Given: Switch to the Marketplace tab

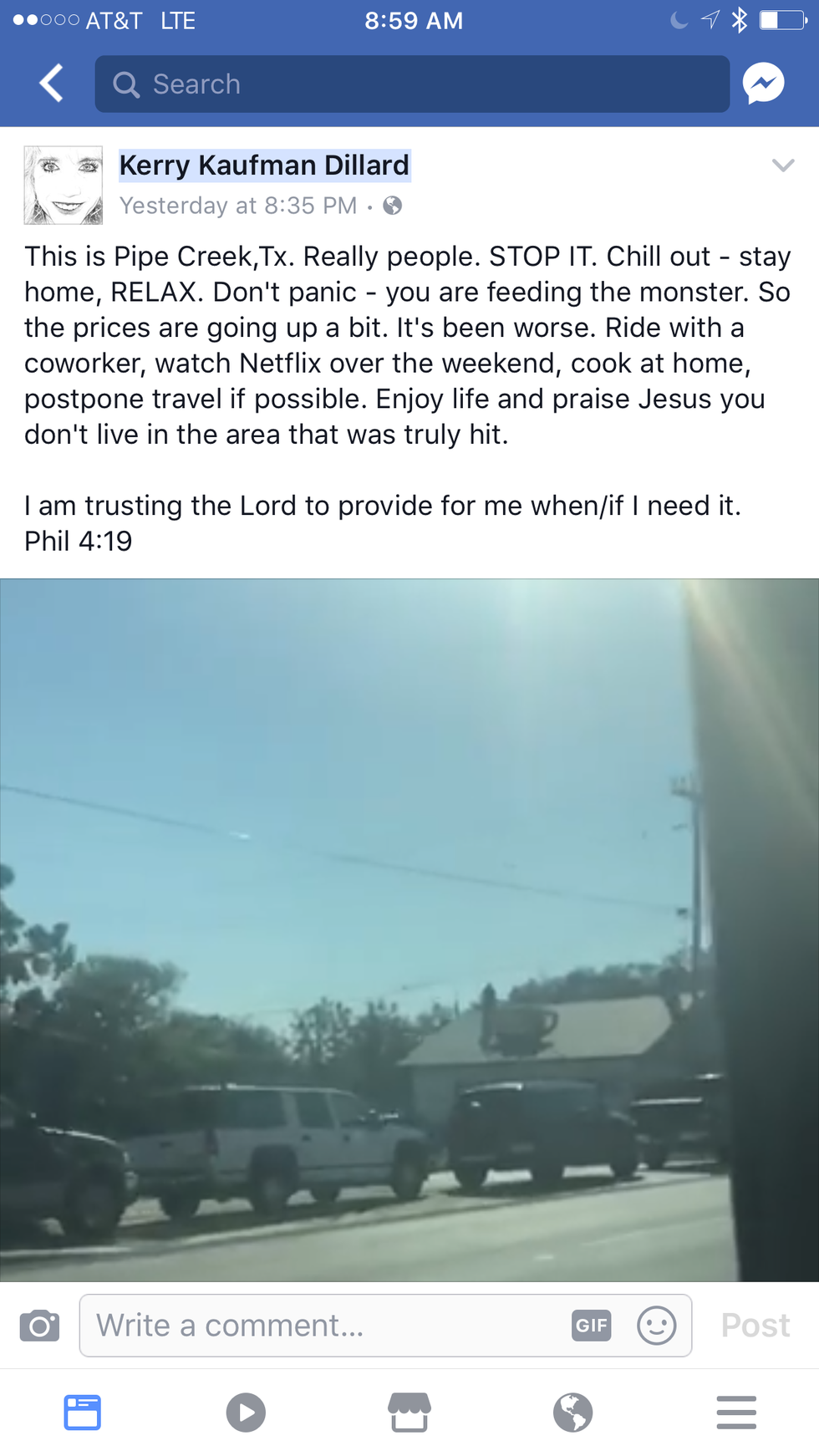Looking at the screenshot, I should (x=409, y=1413).
